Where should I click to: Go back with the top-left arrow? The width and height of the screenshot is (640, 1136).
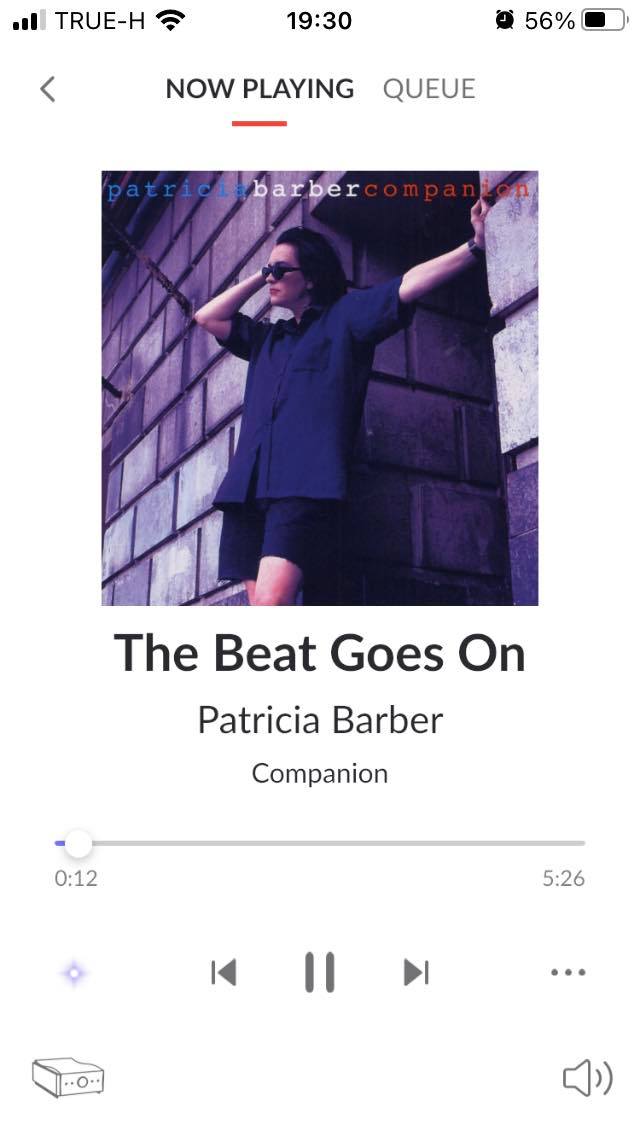(47, 89)
